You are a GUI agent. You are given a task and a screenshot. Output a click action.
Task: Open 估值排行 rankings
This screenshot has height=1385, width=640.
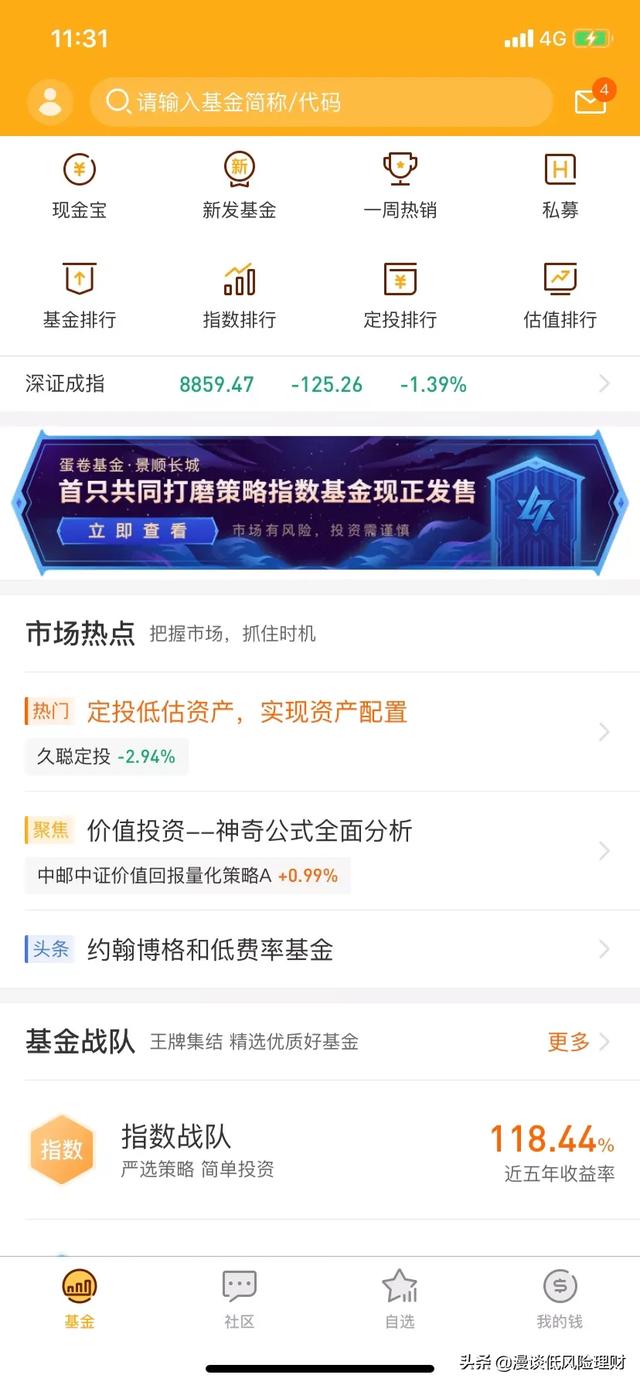(560, 297)
